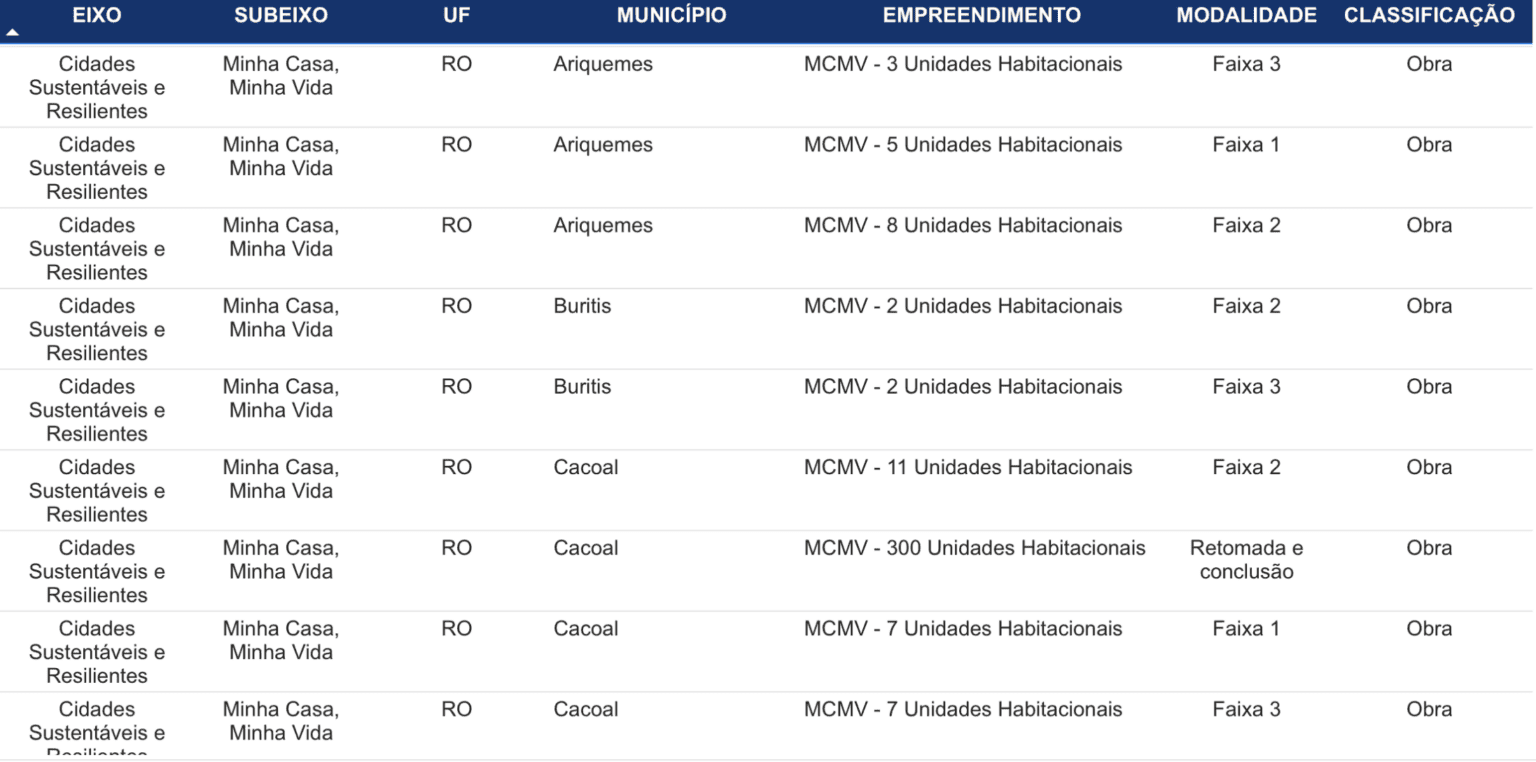Viewport: 1536px width, 762px height.
Task: Sort by the UF column header
Action: click(456, 16)
